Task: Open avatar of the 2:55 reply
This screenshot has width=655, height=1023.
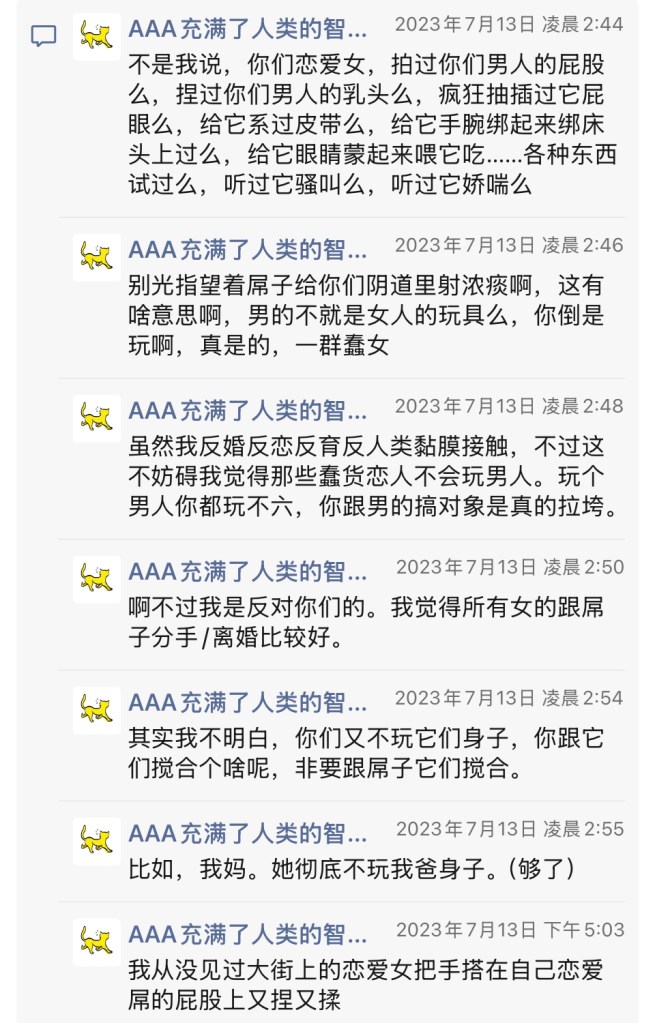Action: point(97,841)
